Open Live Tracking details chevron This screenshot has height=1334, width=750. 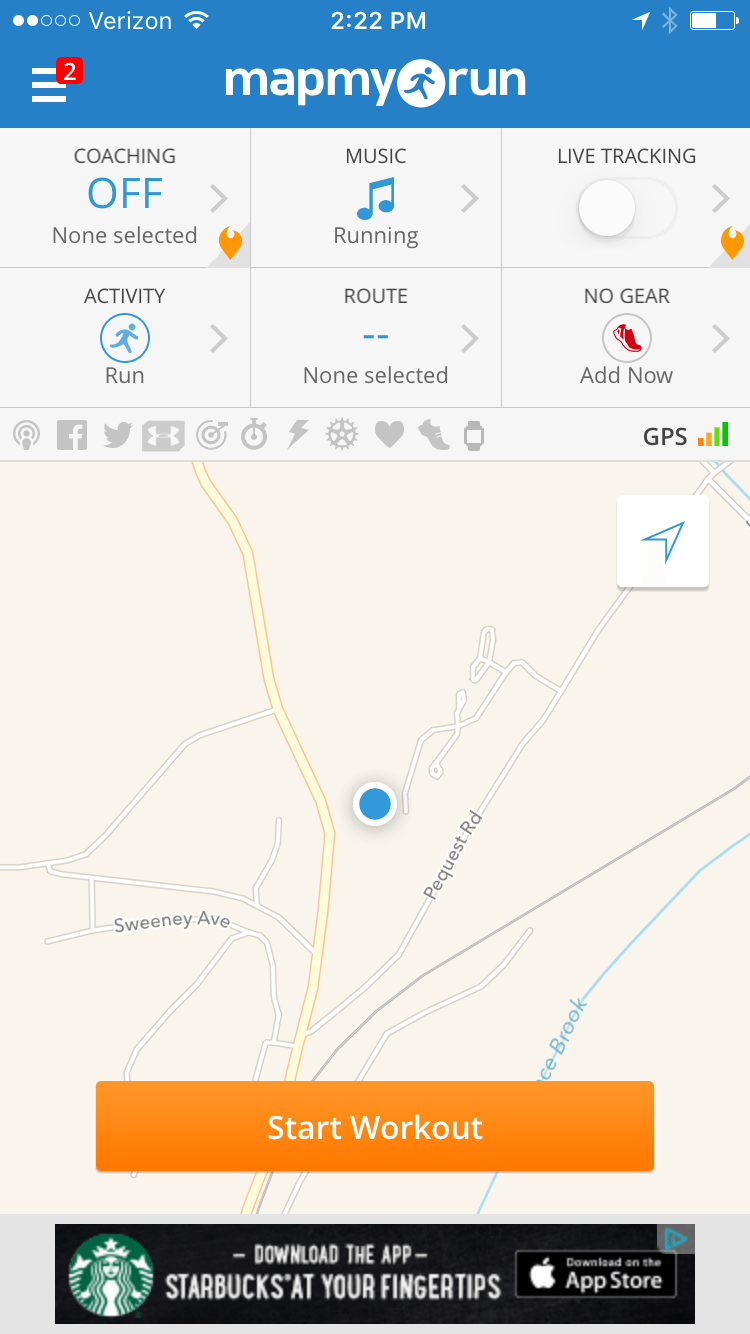coord(720,199)
